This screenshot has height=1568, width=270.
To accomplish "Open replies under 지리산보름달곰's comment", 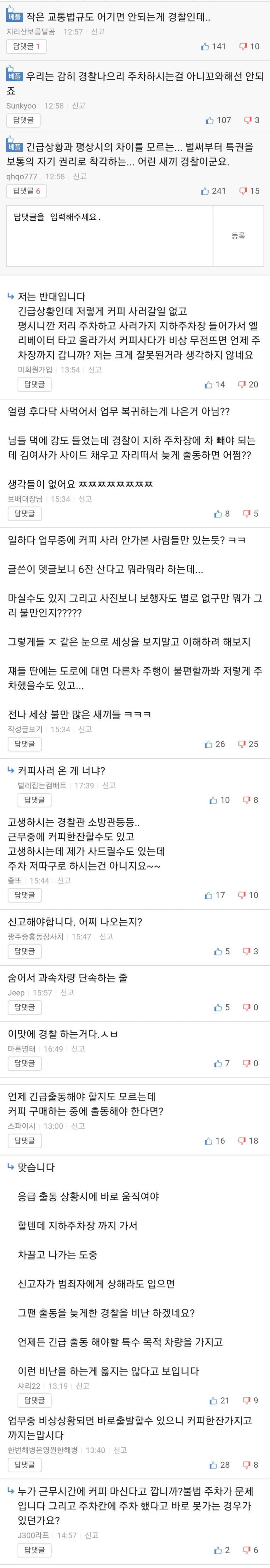I will (26, 46).
